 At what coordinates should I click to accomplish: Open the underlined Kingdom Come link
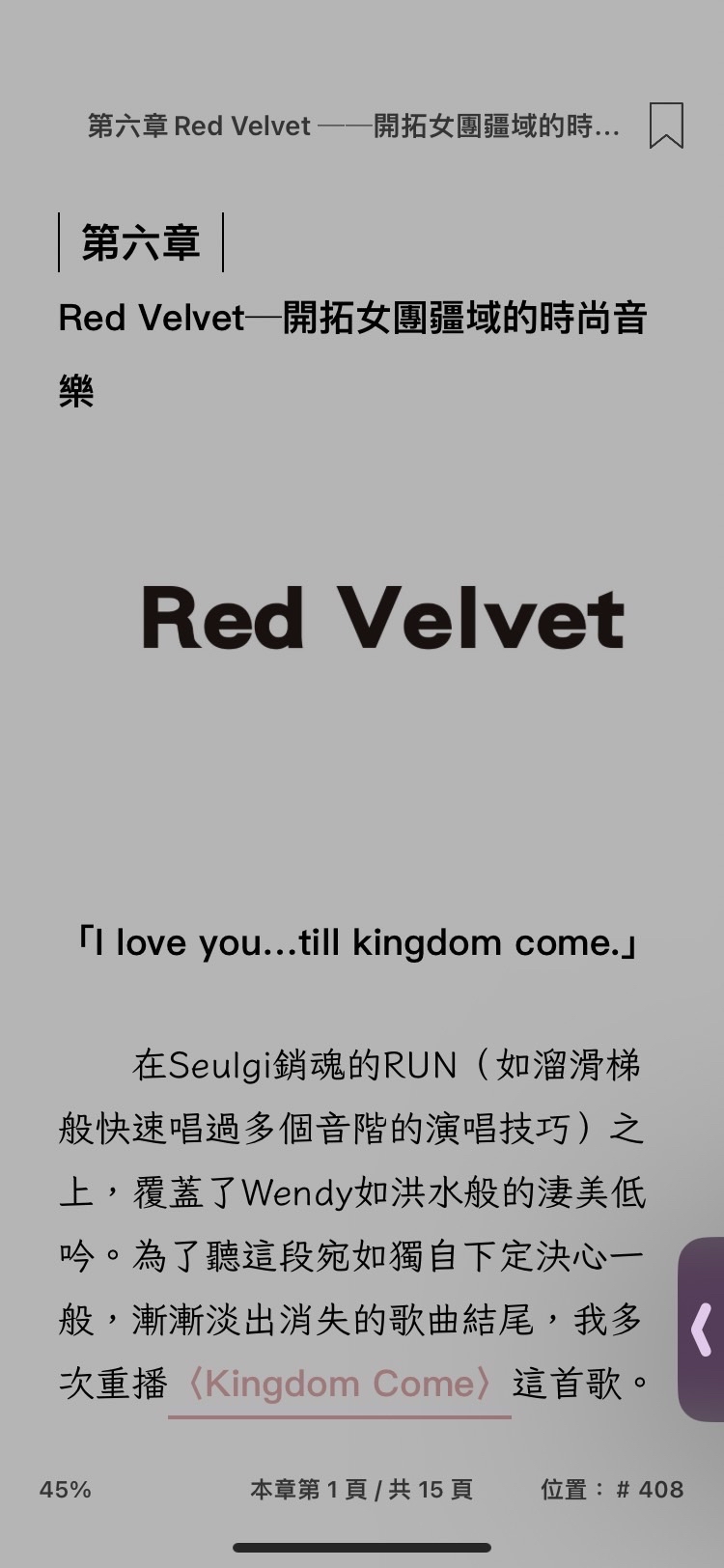[340, 1385]
